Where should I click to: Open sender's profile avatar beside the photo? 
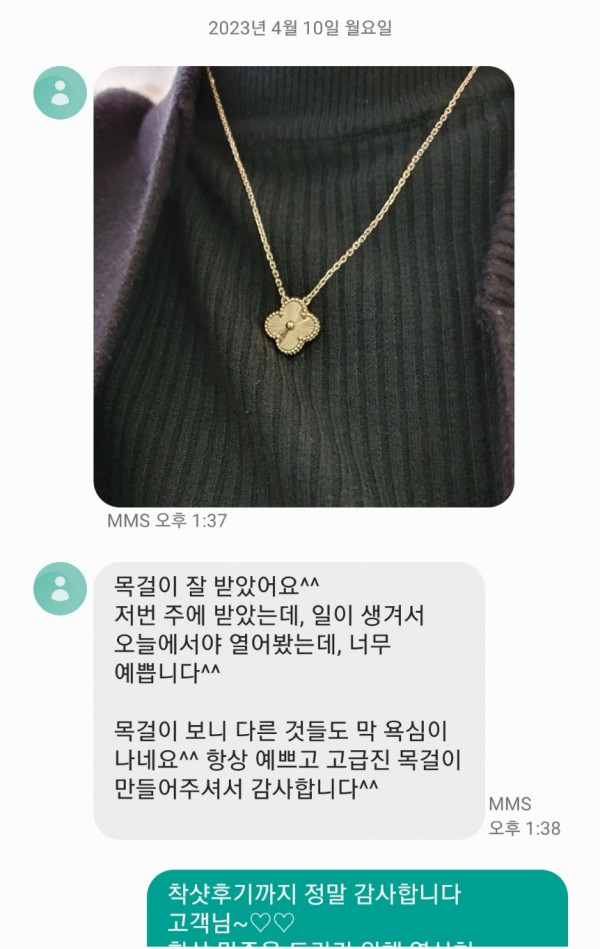click(x=60, y=93)
